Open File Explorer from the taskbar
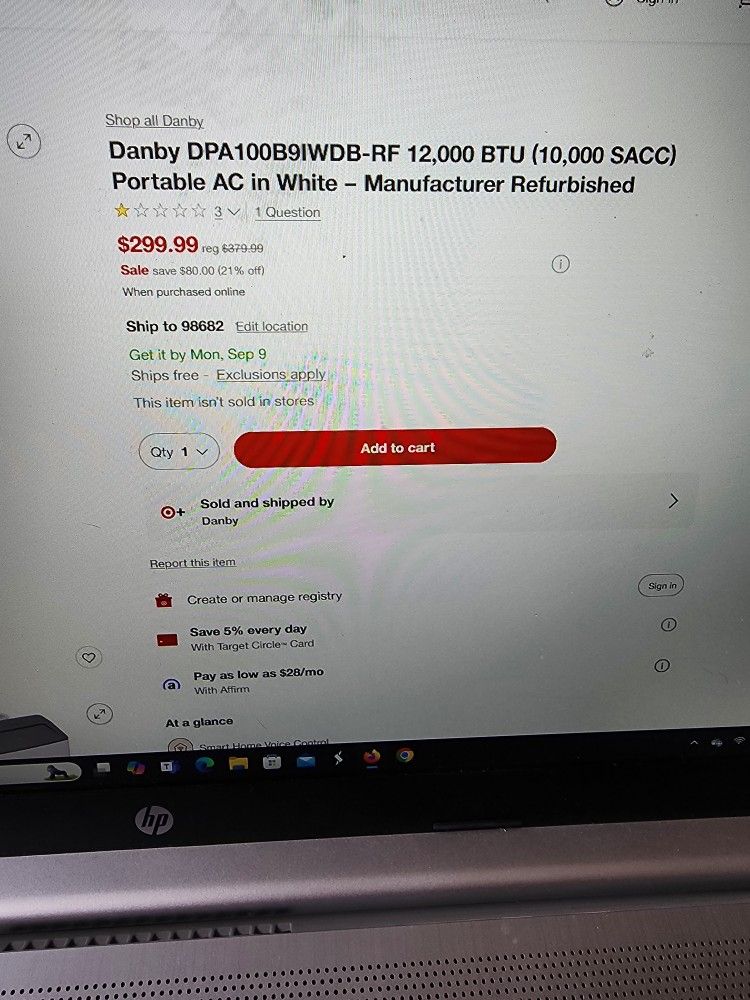 tap(238, 763)
